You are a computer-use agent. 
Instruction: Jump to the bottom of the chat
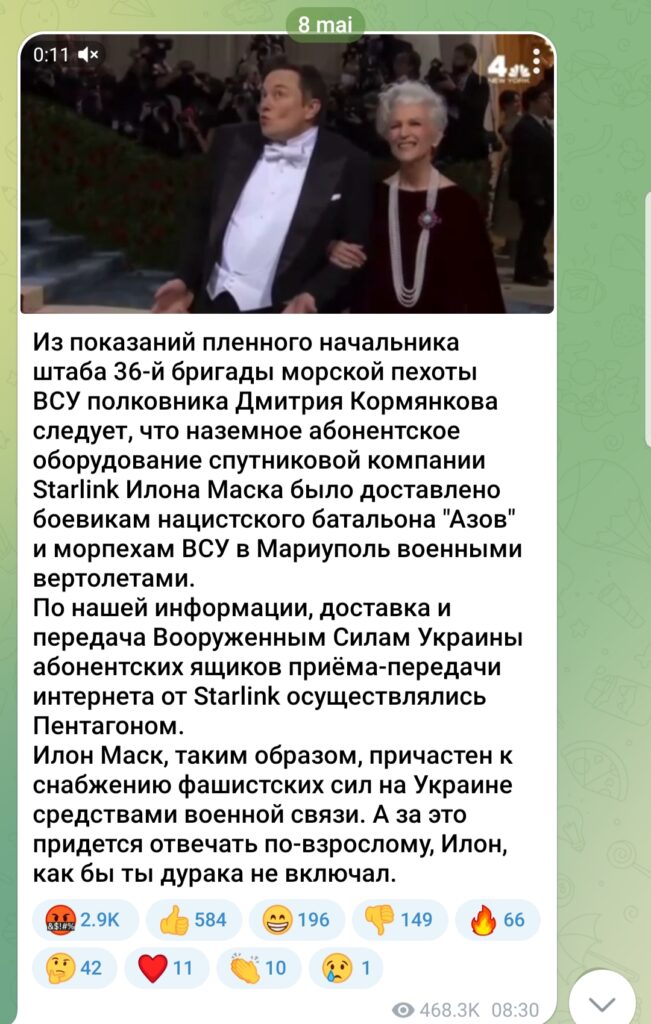(601, 1001)
